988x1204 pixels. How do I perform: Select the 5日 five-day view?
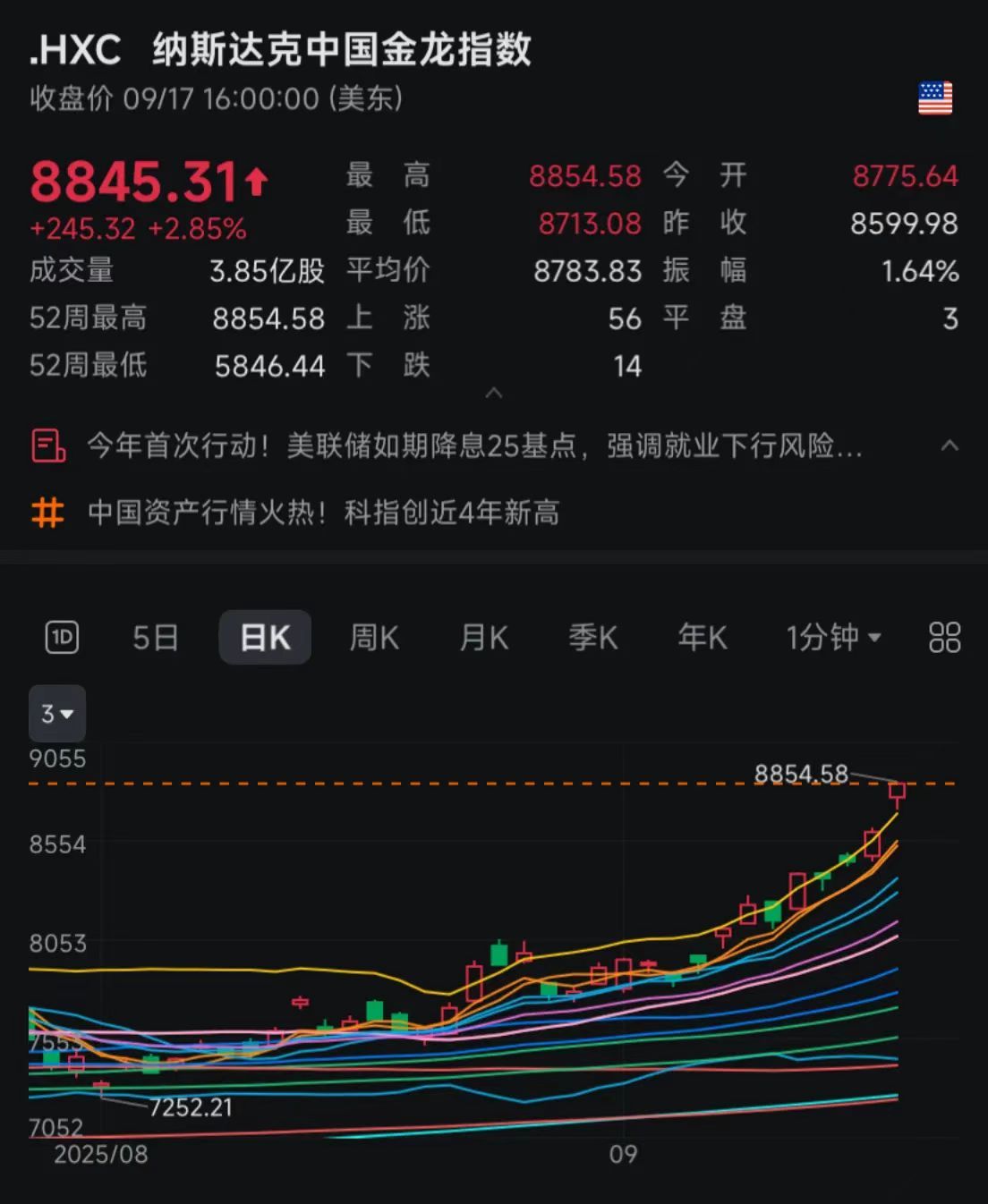tap(156, 637)
